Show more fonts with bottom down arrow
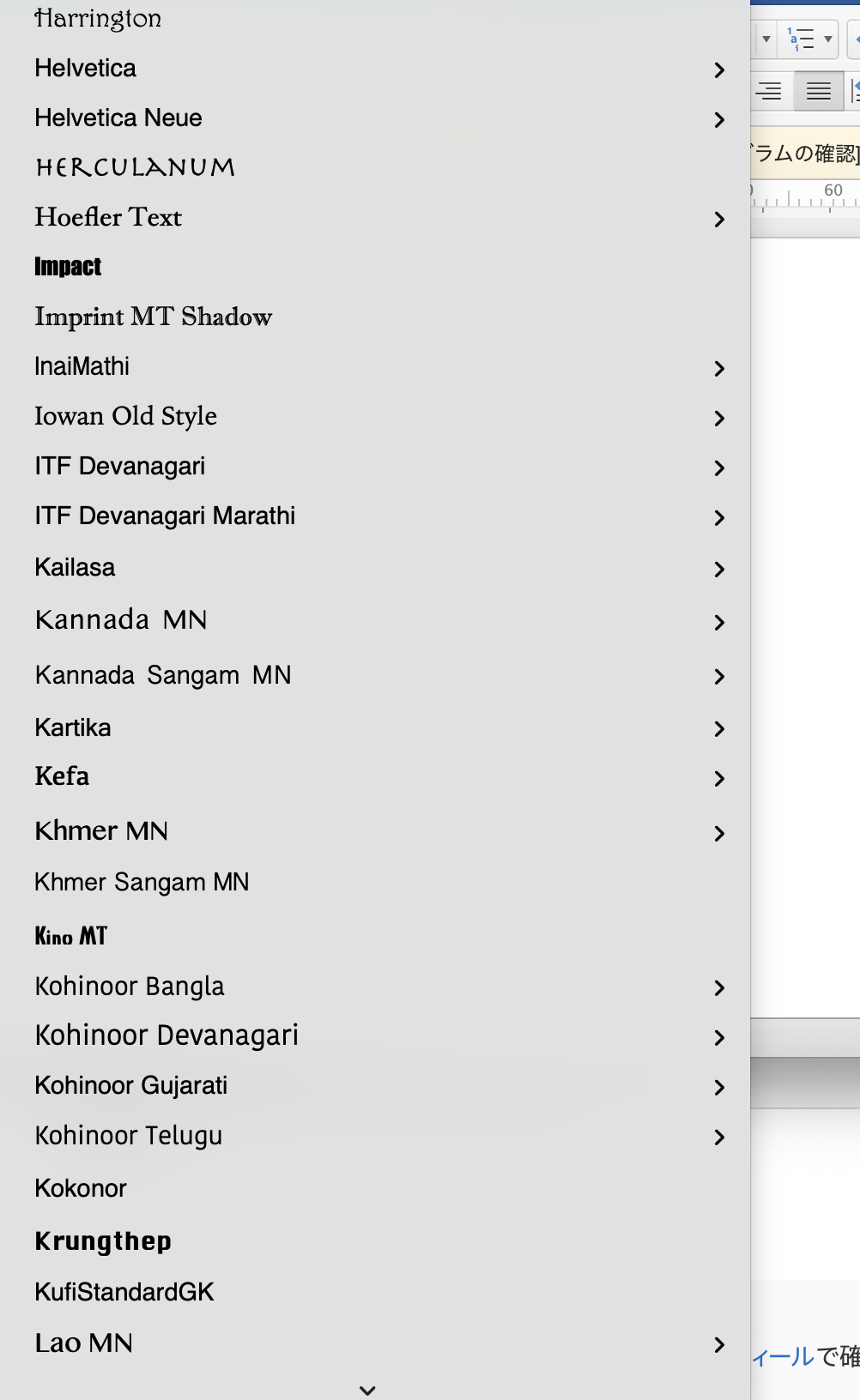Screen dimensions: 860x1400 (x=367, y=1390)
